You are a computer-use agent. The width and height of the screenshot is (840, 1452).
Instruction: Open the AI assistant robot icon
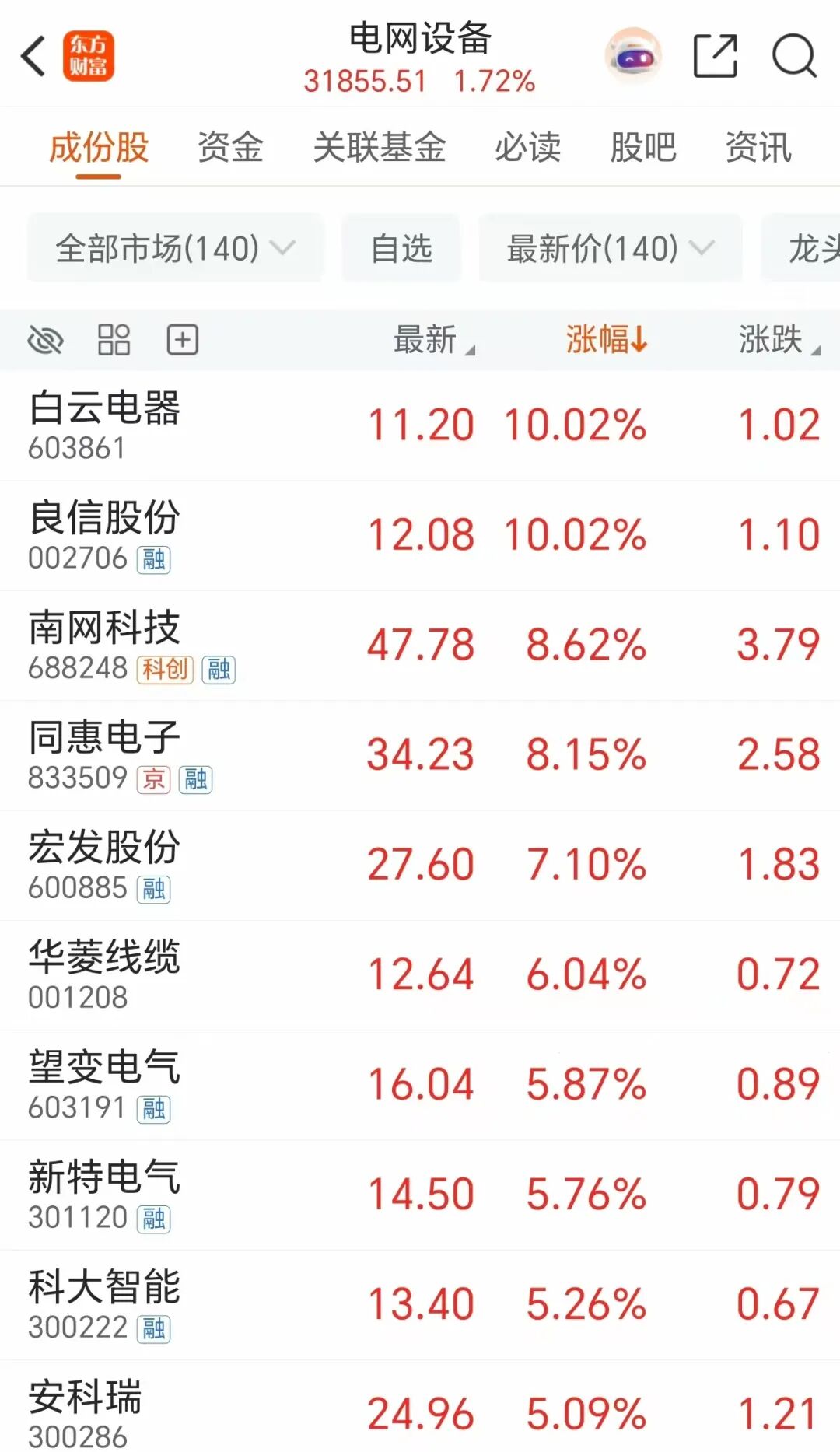point(633,56)
